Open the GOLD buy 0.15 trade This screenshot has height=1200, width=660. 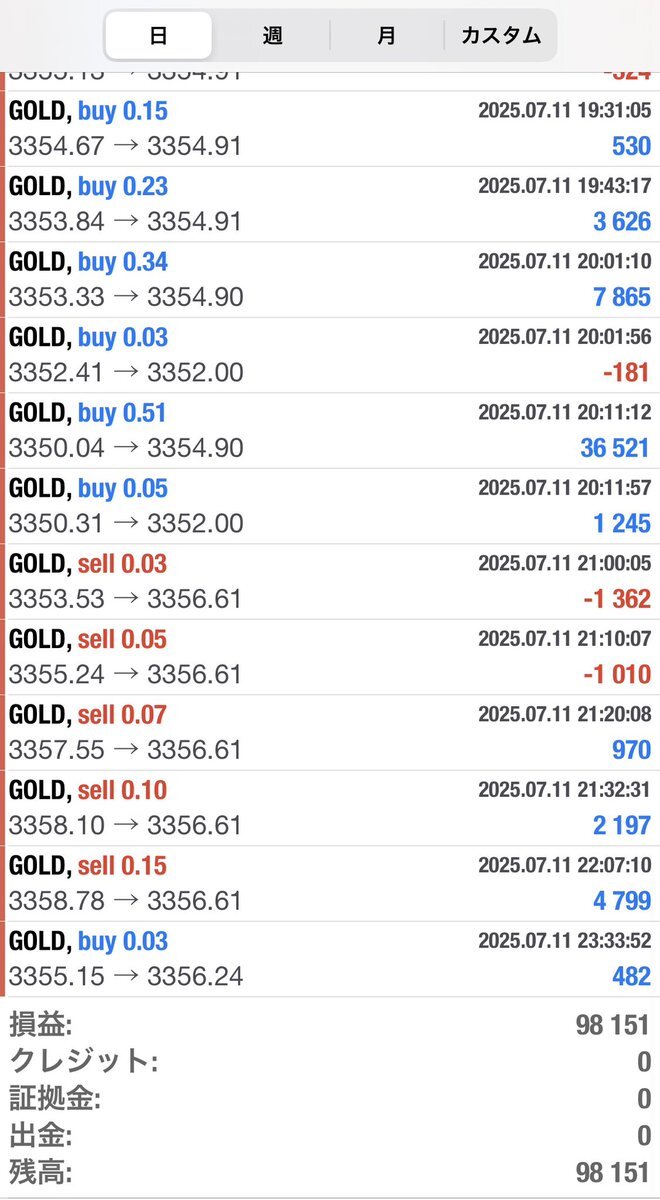(330, 129)
